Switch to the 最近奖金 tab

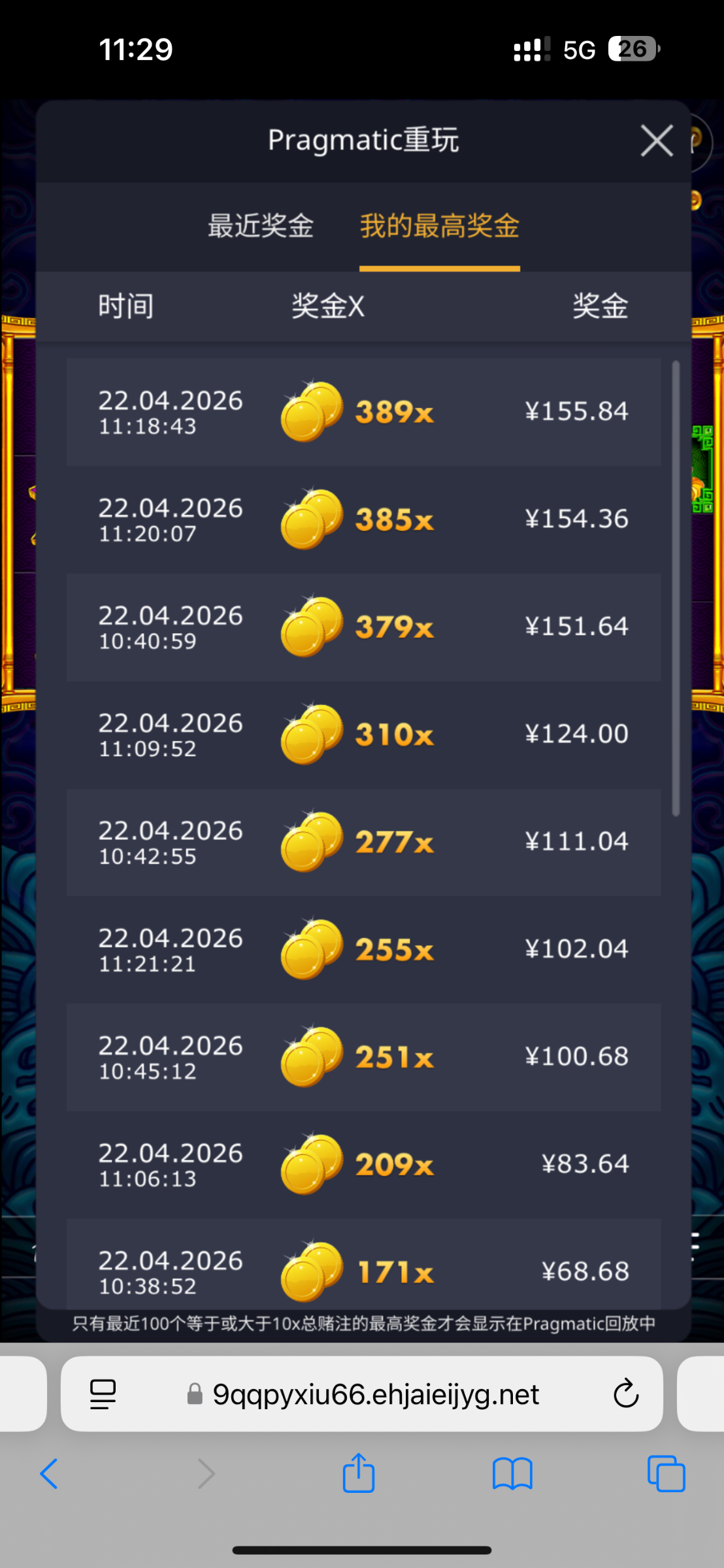point(261,226)
